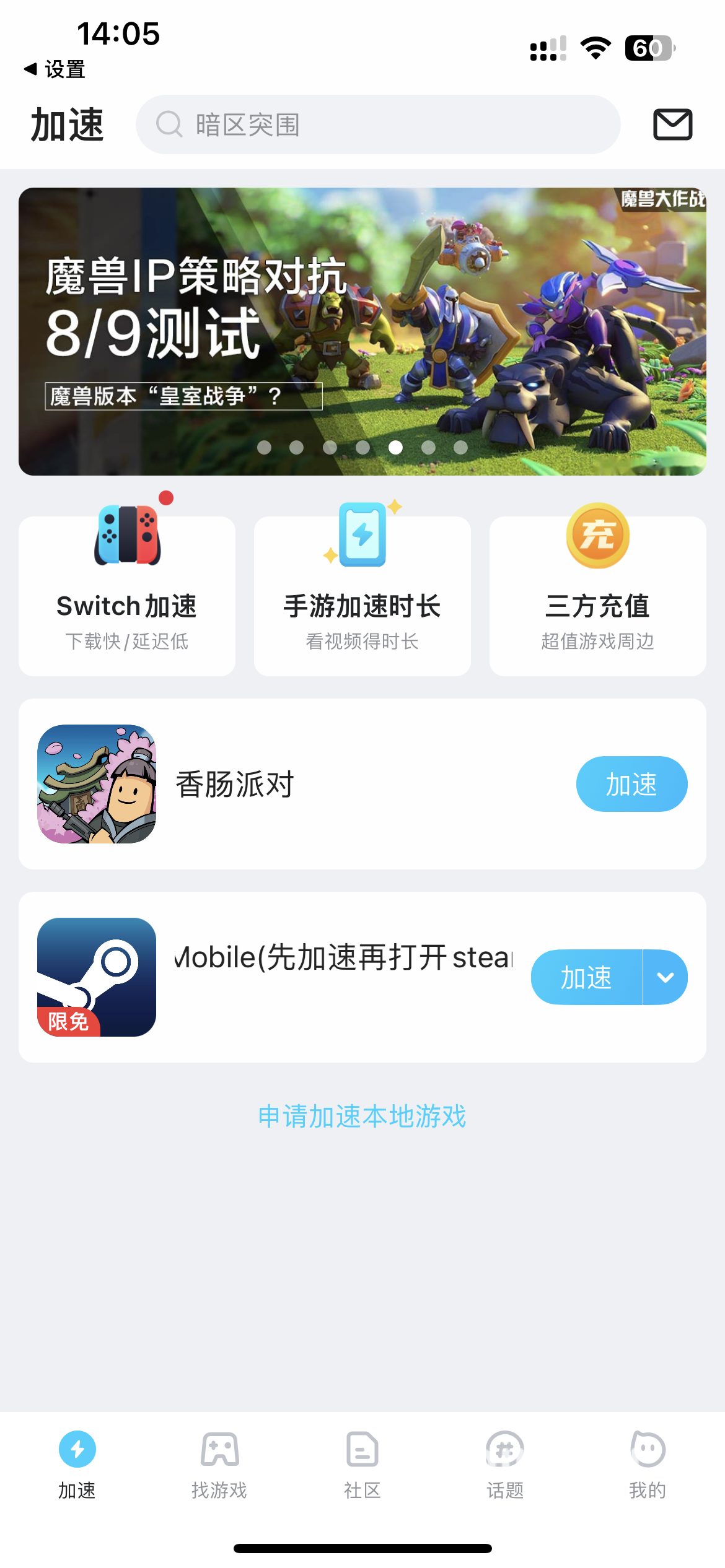Open the mail inbox icon
The image size is (725, 1568).
672,124
